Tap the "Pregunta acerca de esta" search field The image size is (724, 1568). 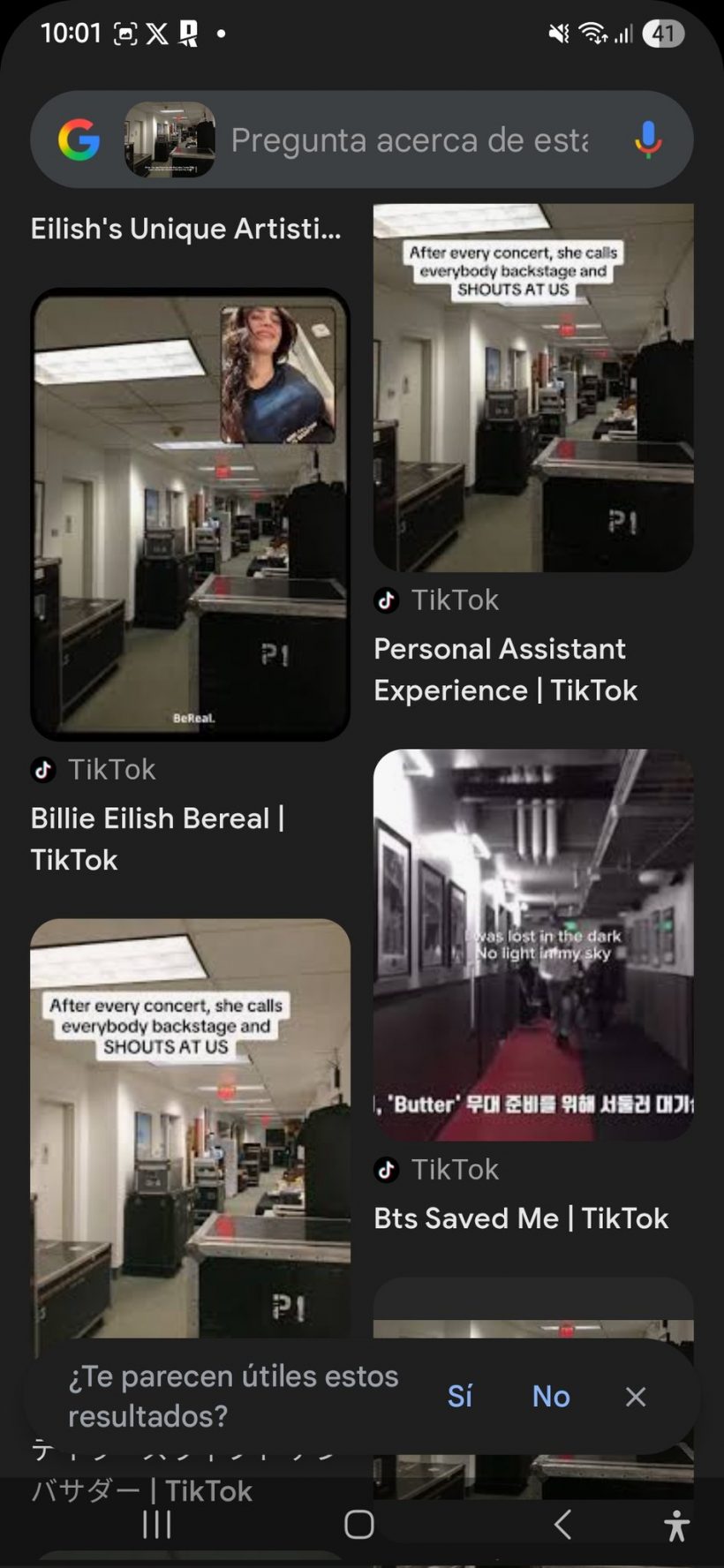click(x=409, y=139)
